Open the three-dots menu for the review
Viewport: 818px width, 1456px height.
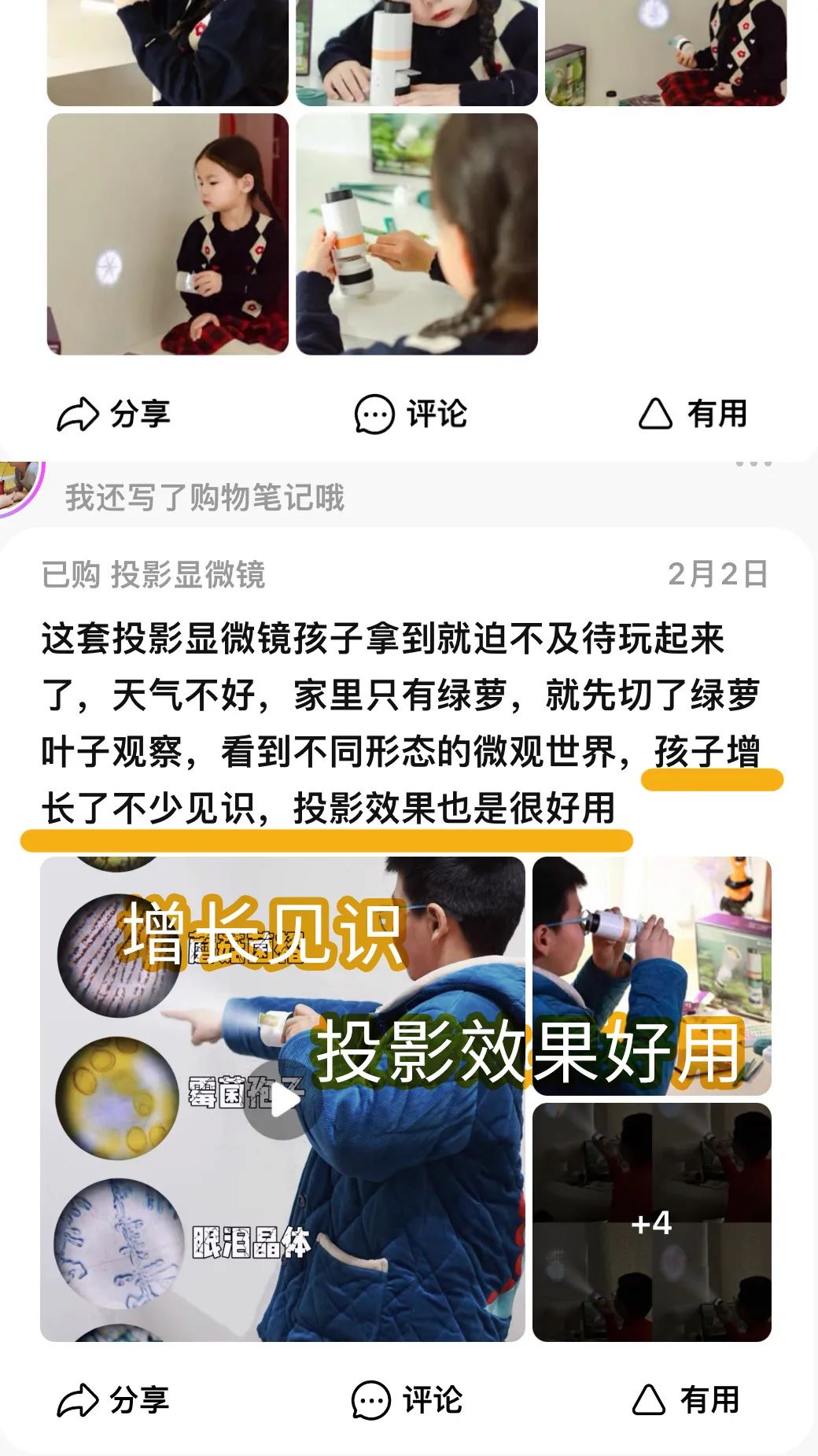754,463
